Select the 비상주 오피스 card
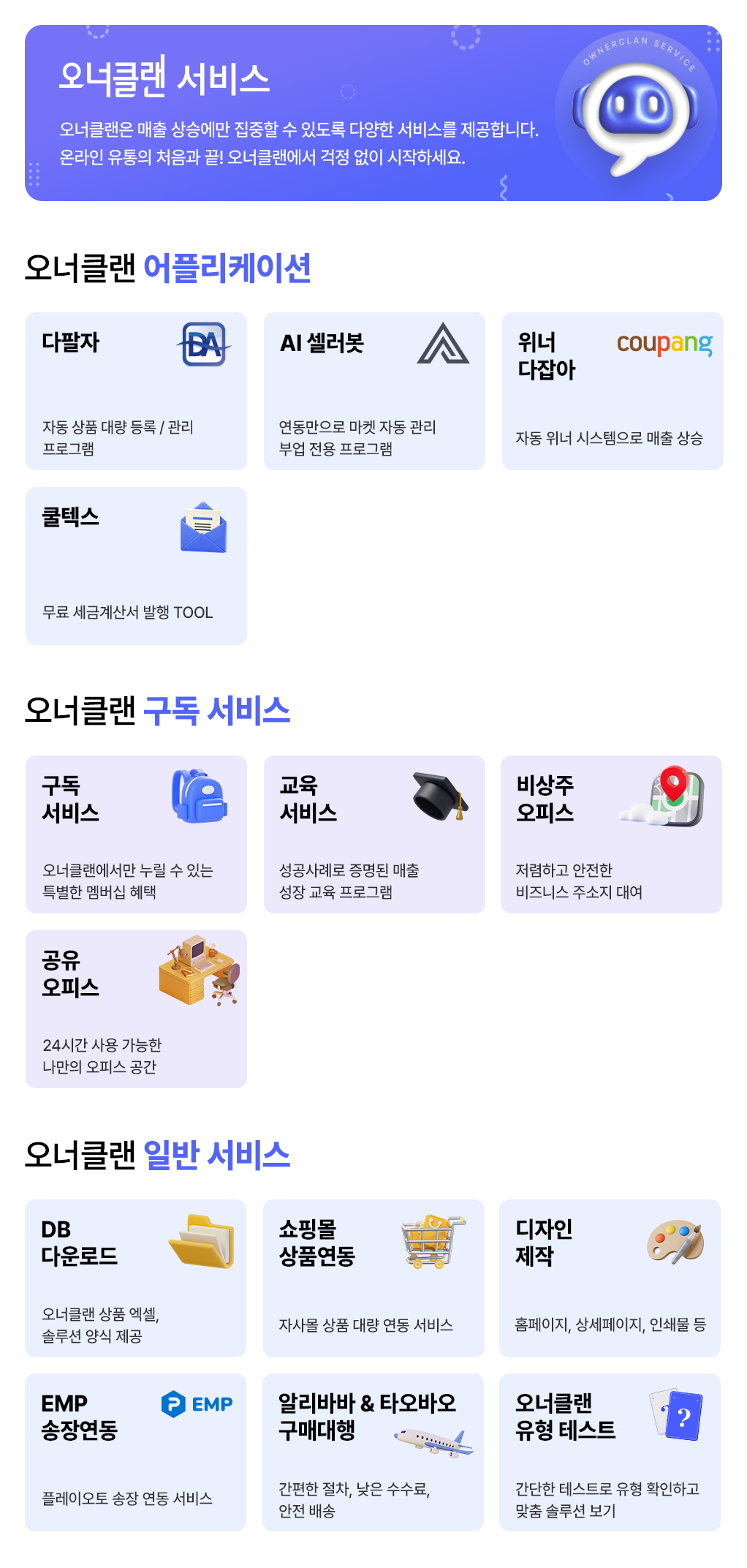The image size is (747, 1568). pos(611,834)
